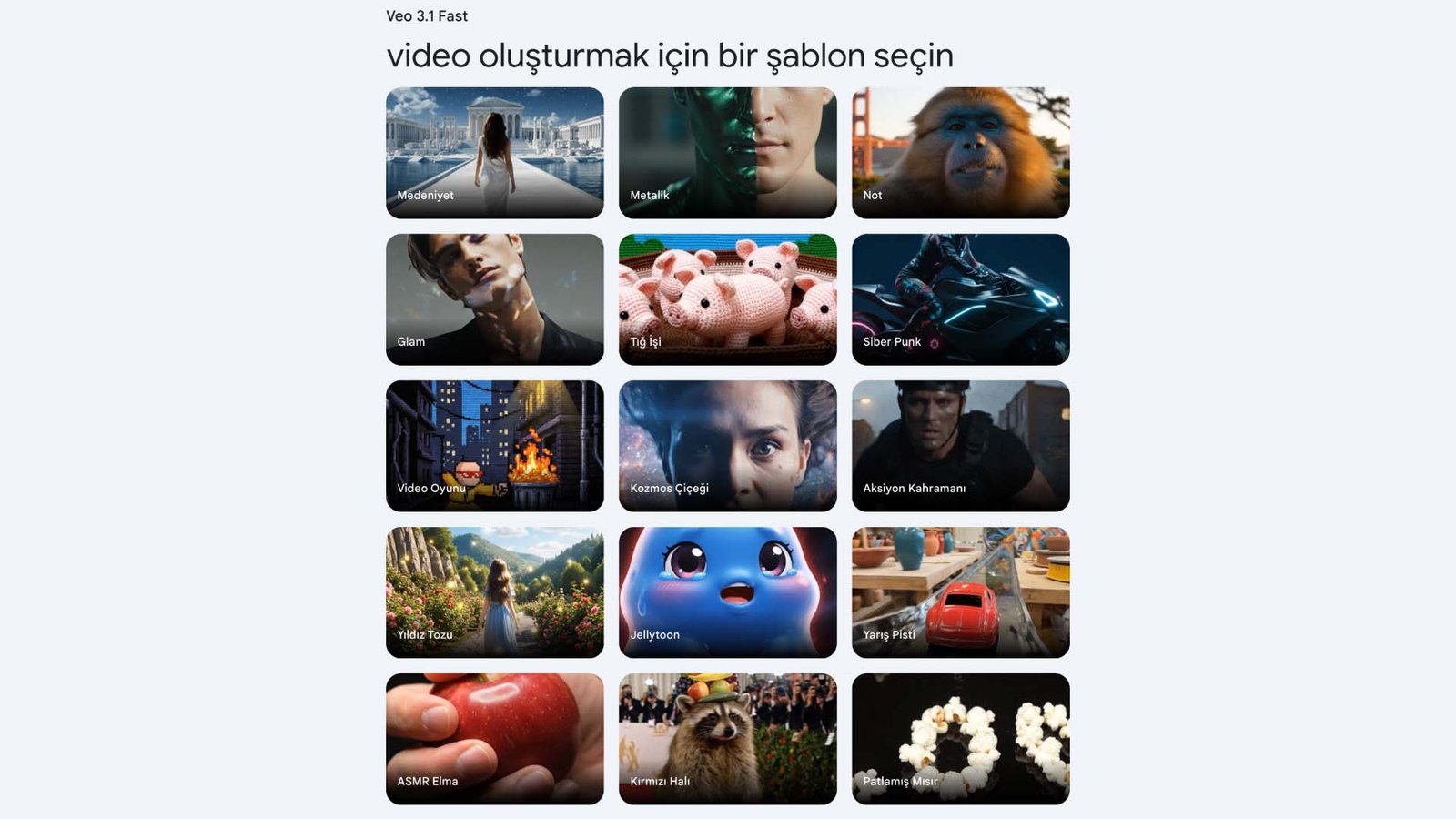
Task: Open the Kırmızı Halı template
Action: [727, 738]
